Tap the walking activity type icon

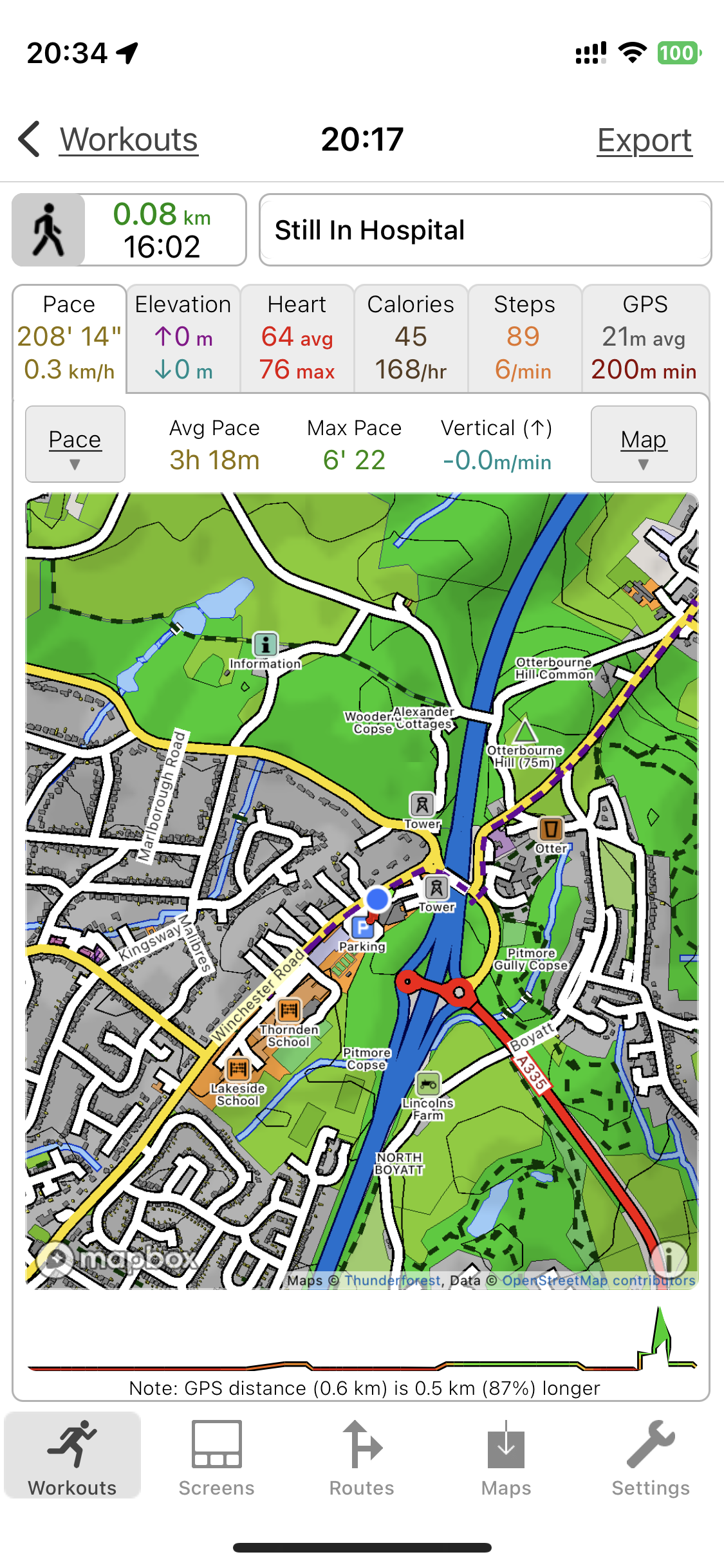pos(49,230)
